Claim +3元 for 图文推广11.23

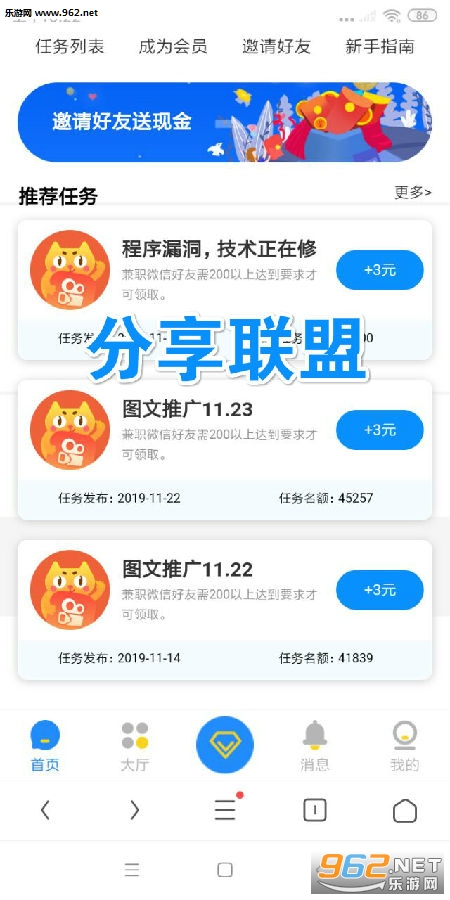379,430
